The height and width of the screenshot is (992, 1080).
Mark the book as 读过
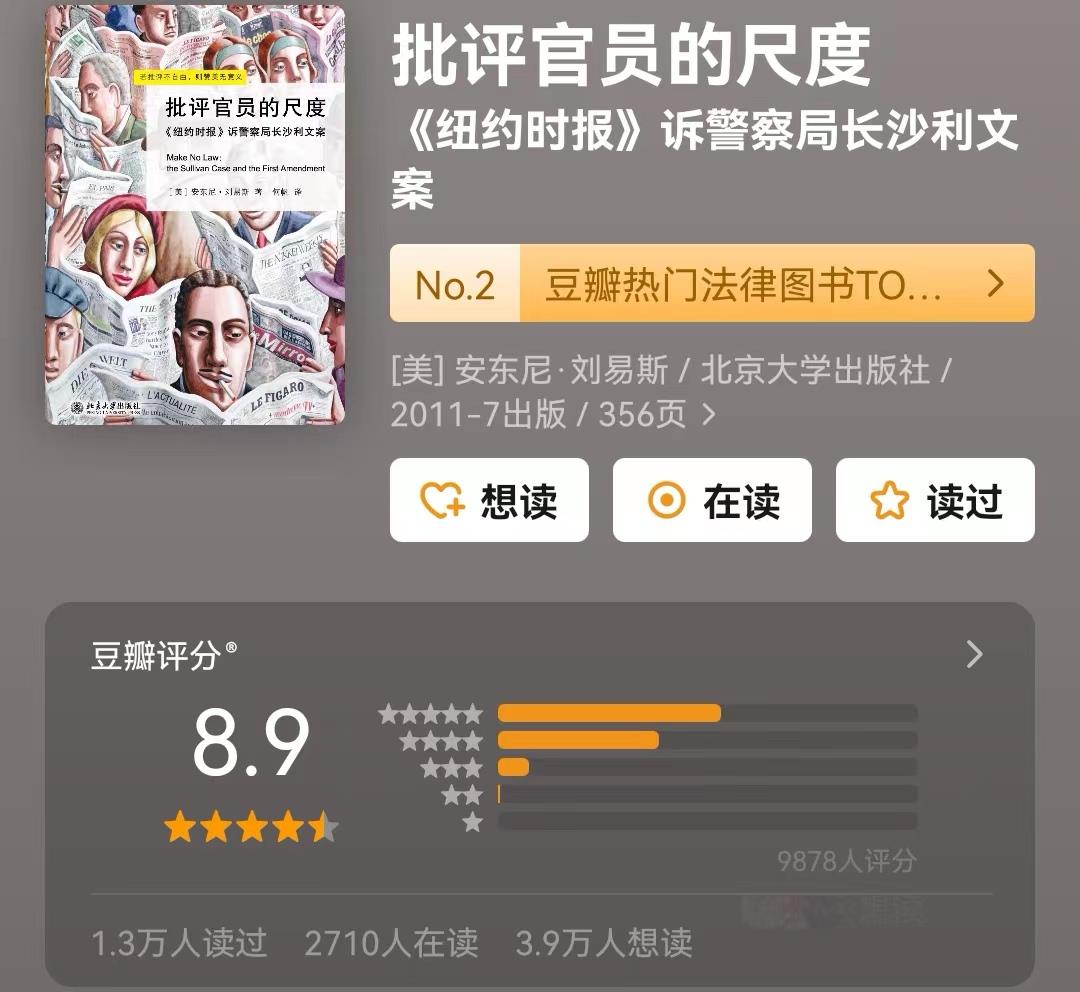[934, 500]
